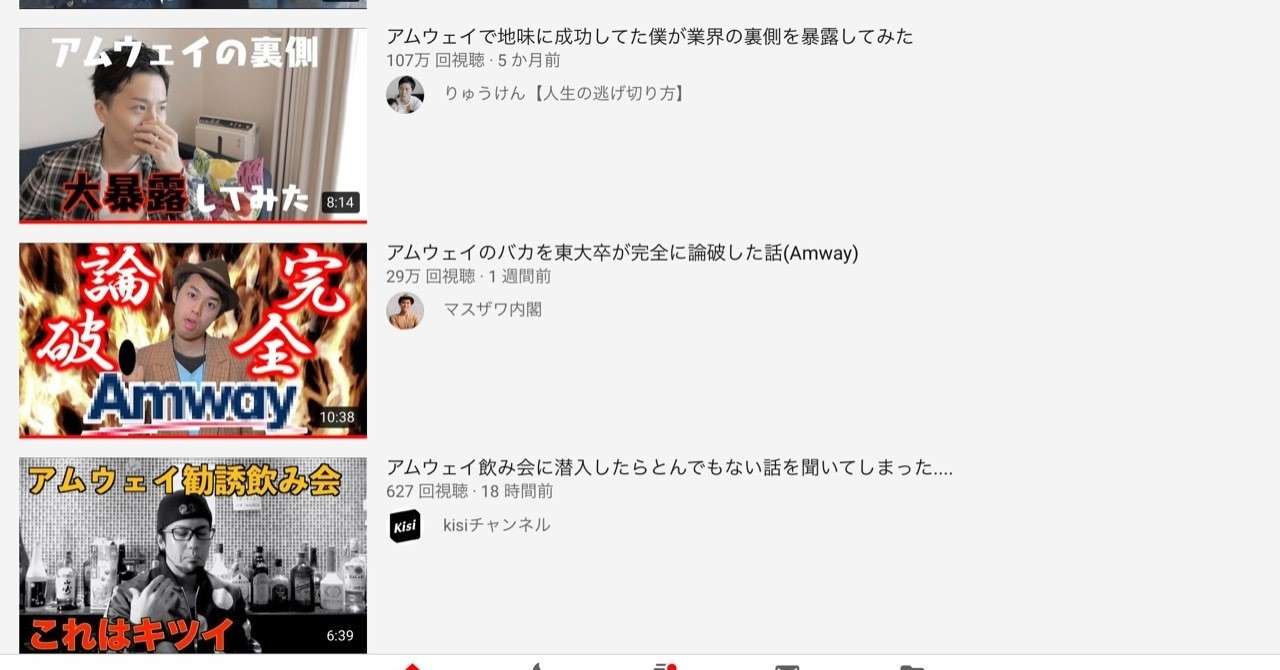Visit the マスザワ内閣 channel
The height and width of the screenshot is (670, 1280).
[x=492, y=310]
